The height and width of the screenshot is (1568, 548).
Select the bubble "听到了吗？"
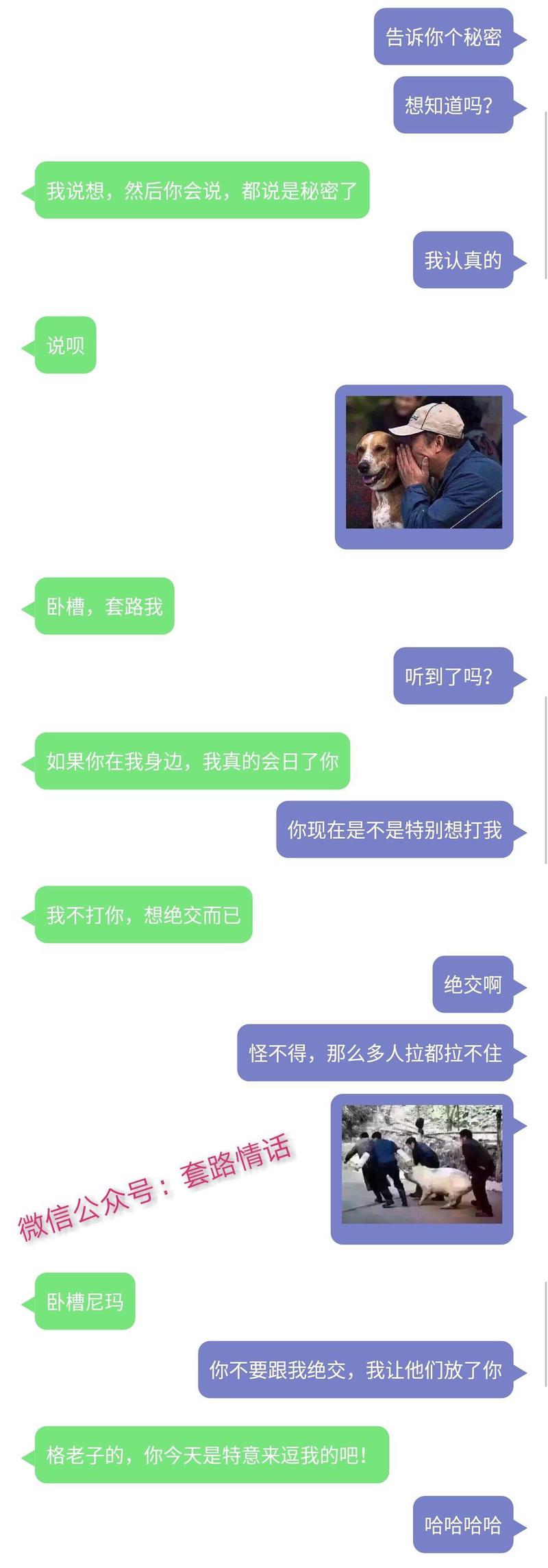[455, 676]
